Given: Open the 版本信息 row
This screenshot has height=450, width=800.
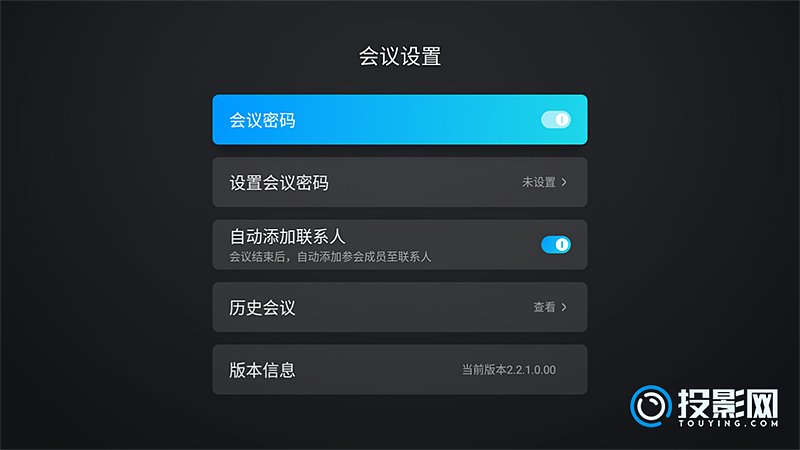Looking at the screenshot, I should pos(399,370).
